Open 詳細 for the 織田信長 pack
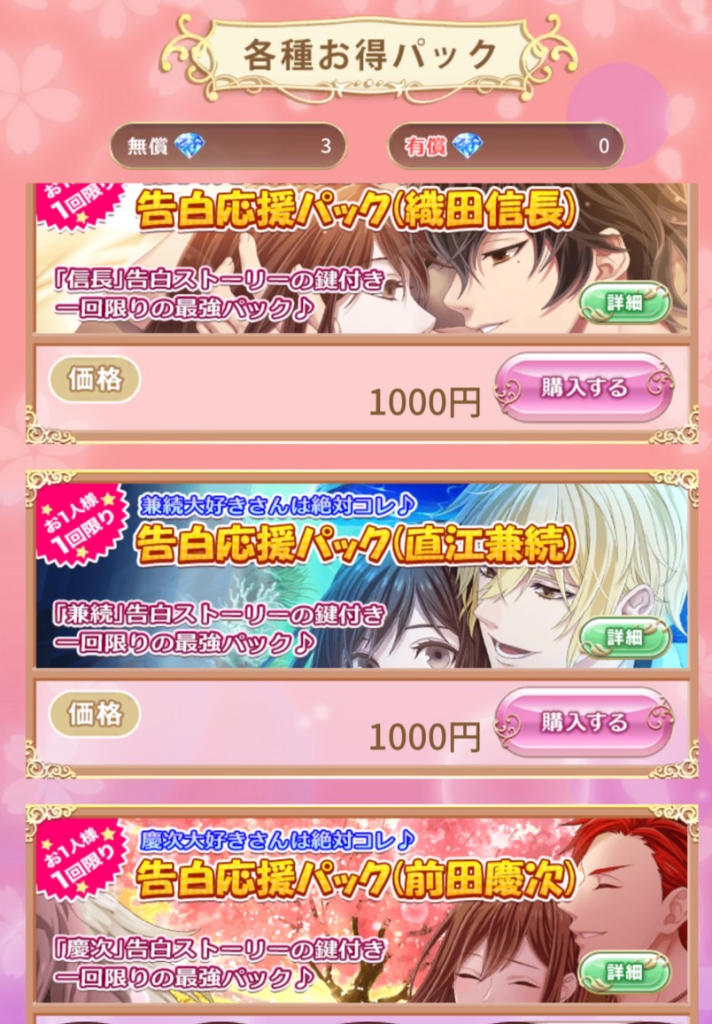712x1024 pixels. (624, 301)
